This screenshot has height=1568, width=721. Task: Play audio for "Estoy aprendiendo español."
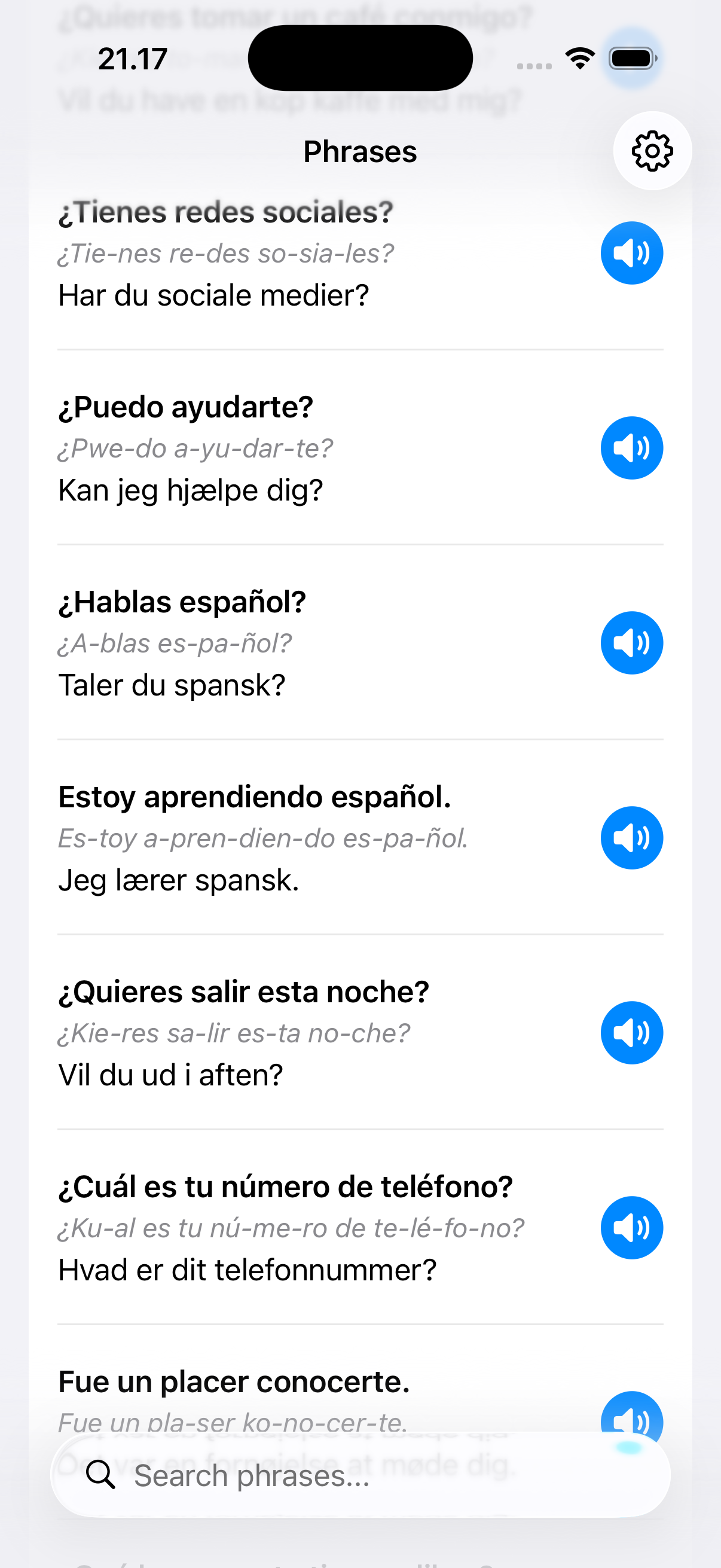tap(631, 838)
